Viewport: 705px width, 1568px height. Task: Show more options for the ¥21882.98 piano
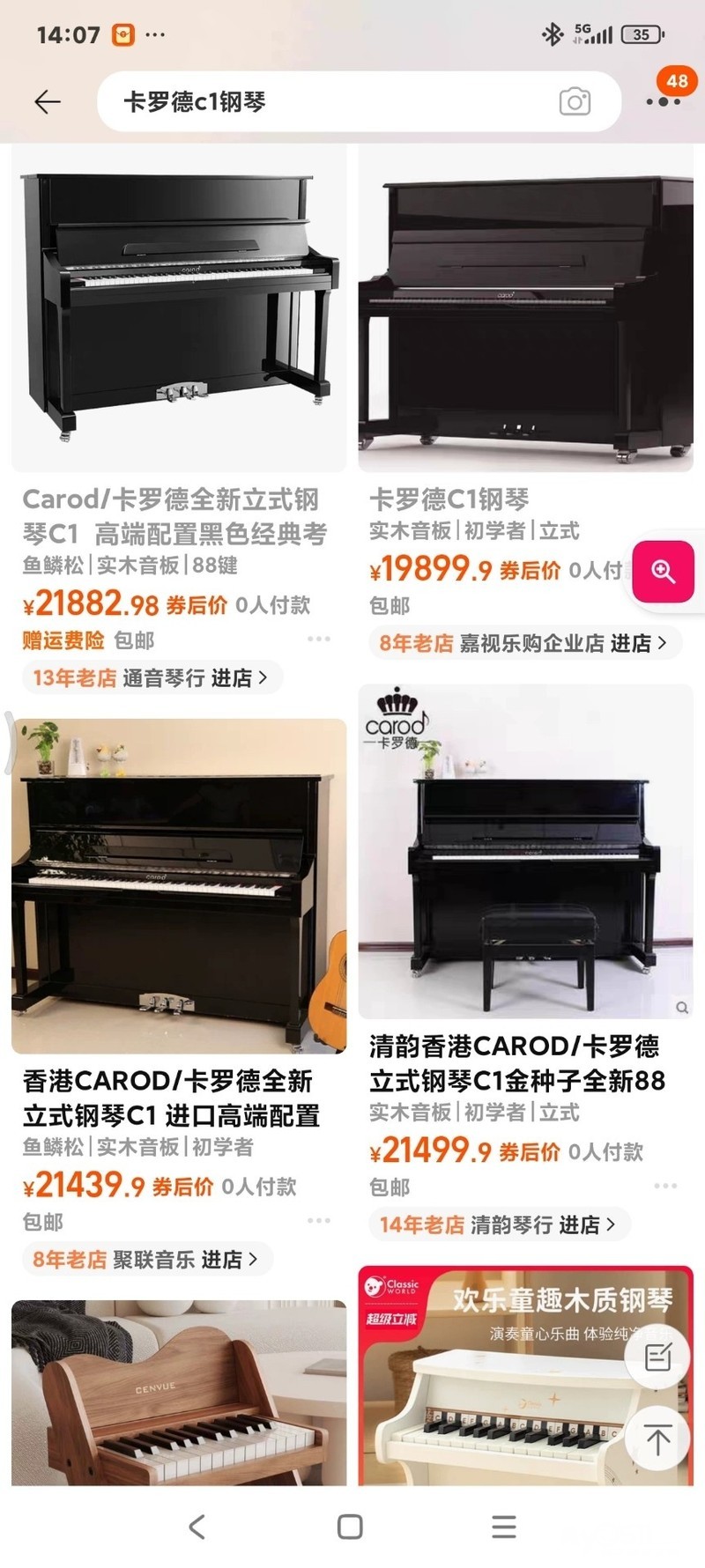(319, 639)
